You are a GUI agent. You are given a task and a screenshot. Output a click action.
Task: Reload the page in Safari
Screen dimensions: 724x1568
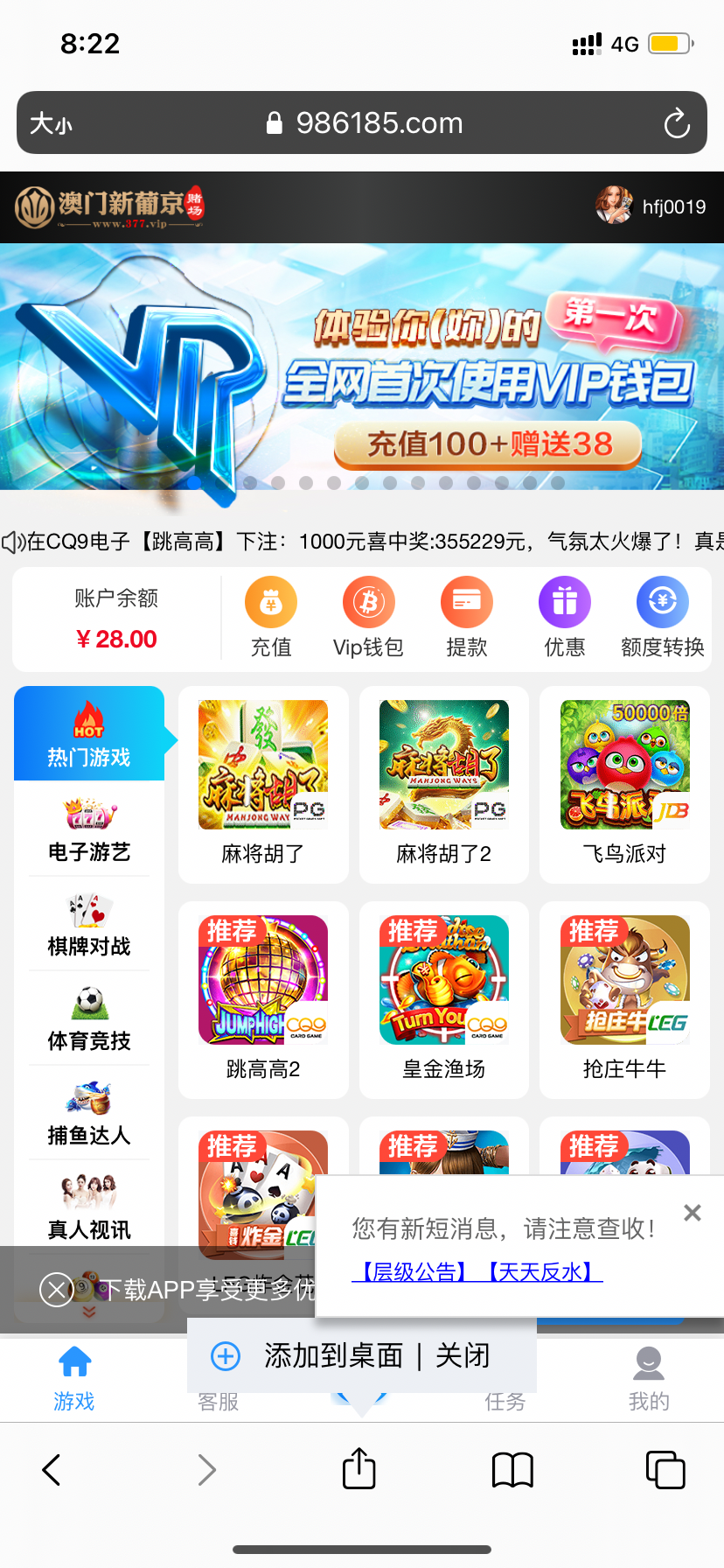click(x=676, y=123)
